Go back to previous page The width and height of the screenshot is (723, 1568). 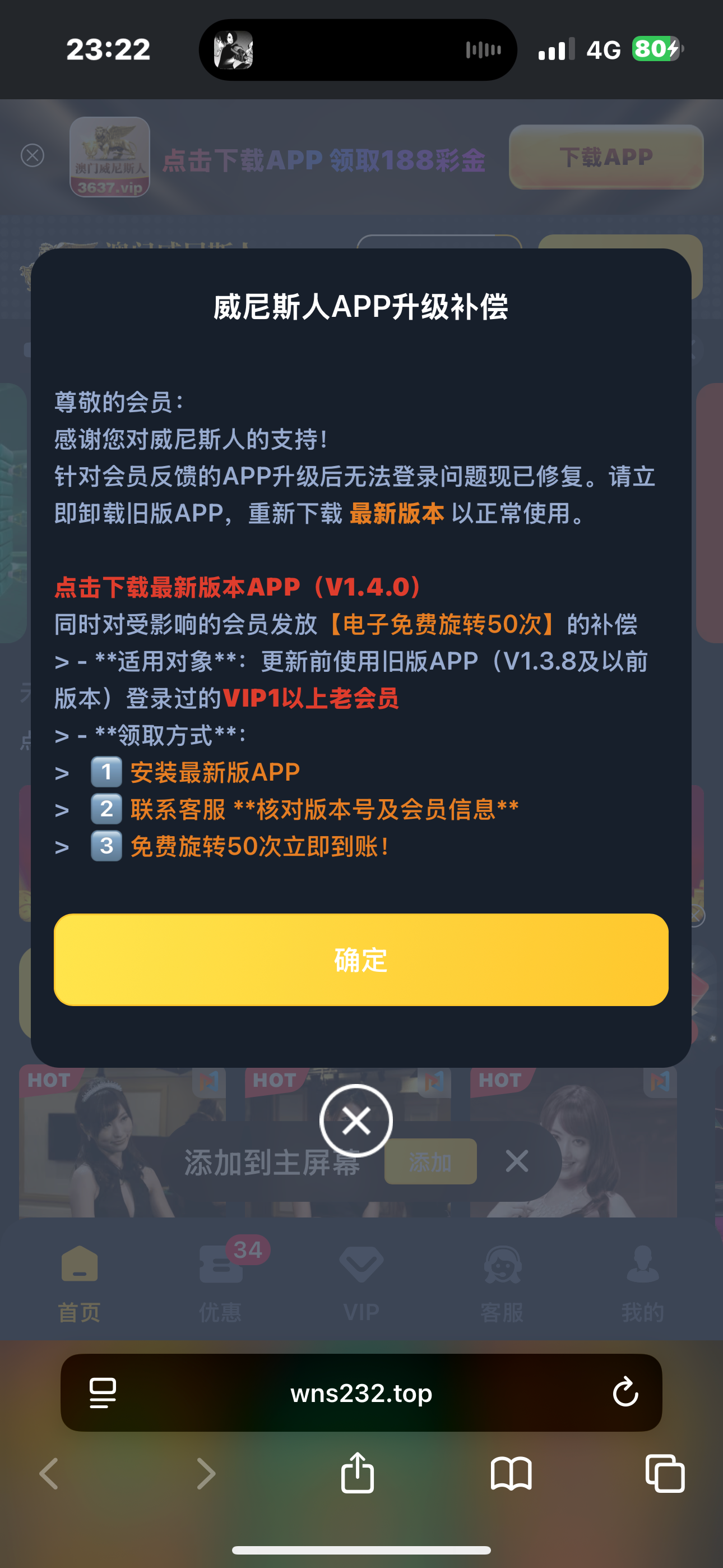pos(49,1473)
